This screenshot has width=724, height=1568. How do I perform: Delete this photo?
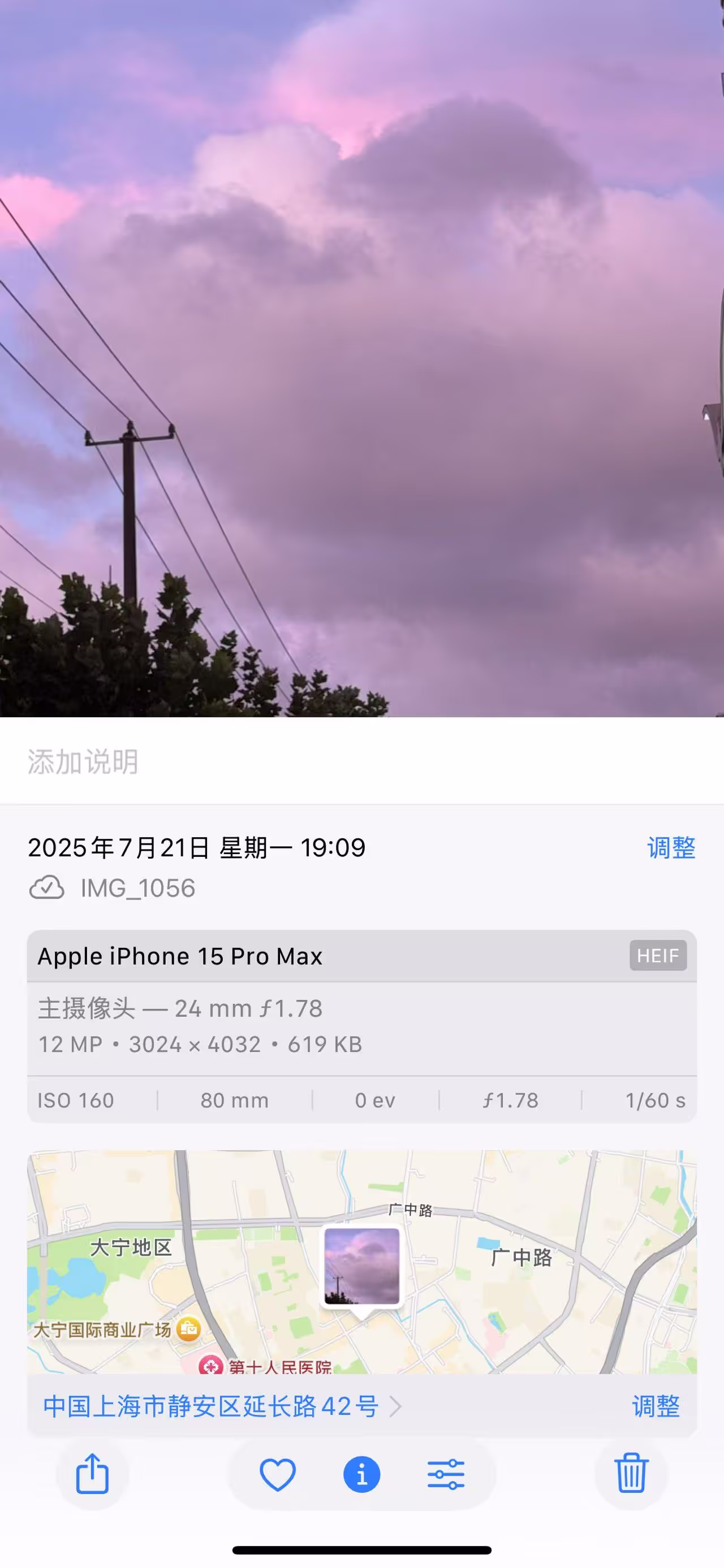tap(631, 1474)
